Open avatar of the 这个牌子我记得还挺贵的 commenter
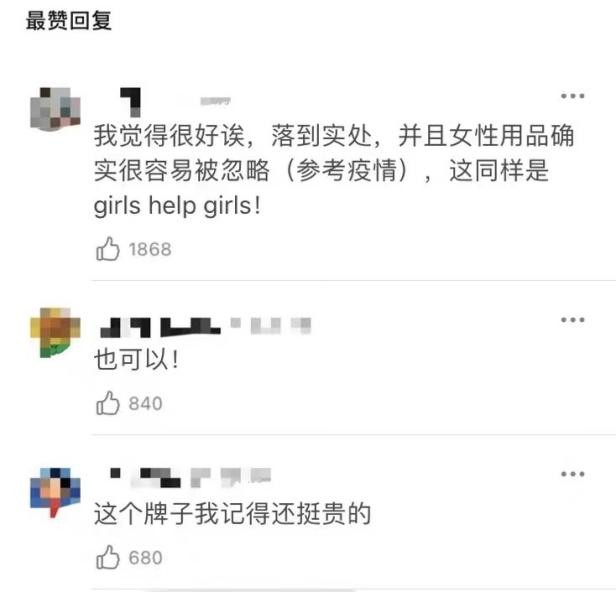The height and width of the screenshot is (592, 616). (54, 490)
